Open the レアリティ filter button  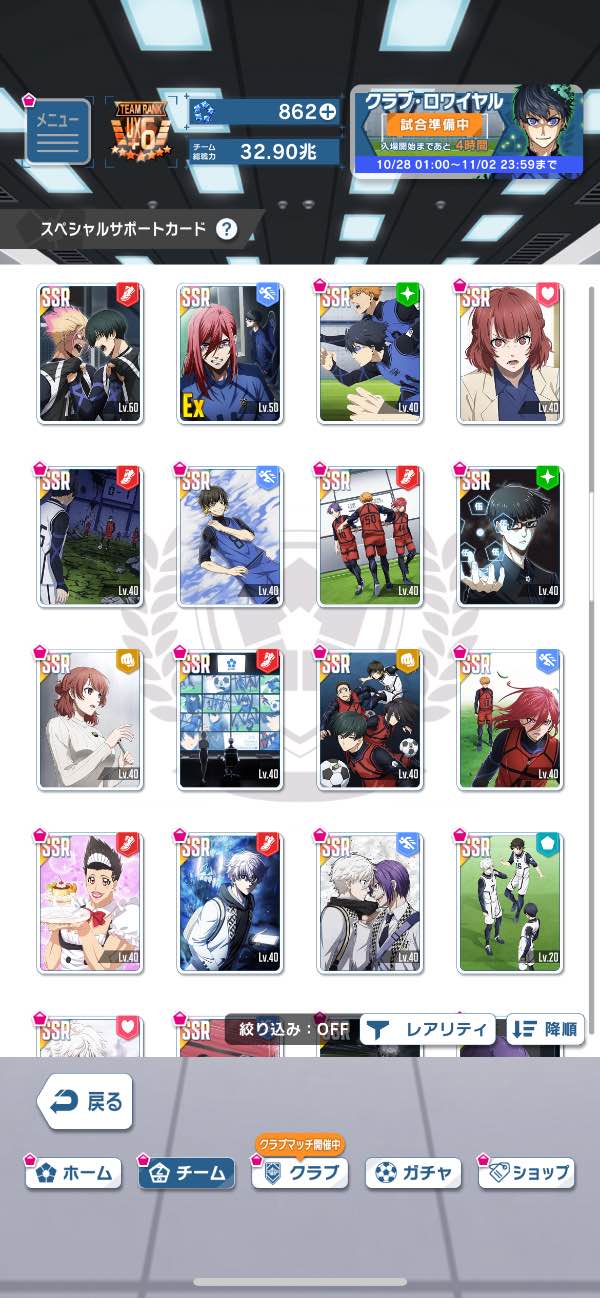coord(428,1029)
